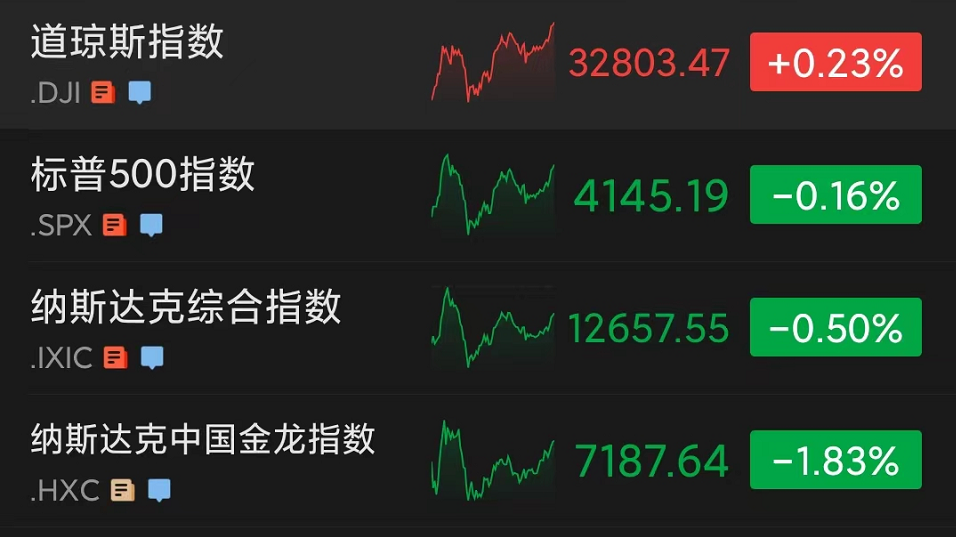Tap the -0.16% change badge
The image size is (956, 537).
[835, 196]
